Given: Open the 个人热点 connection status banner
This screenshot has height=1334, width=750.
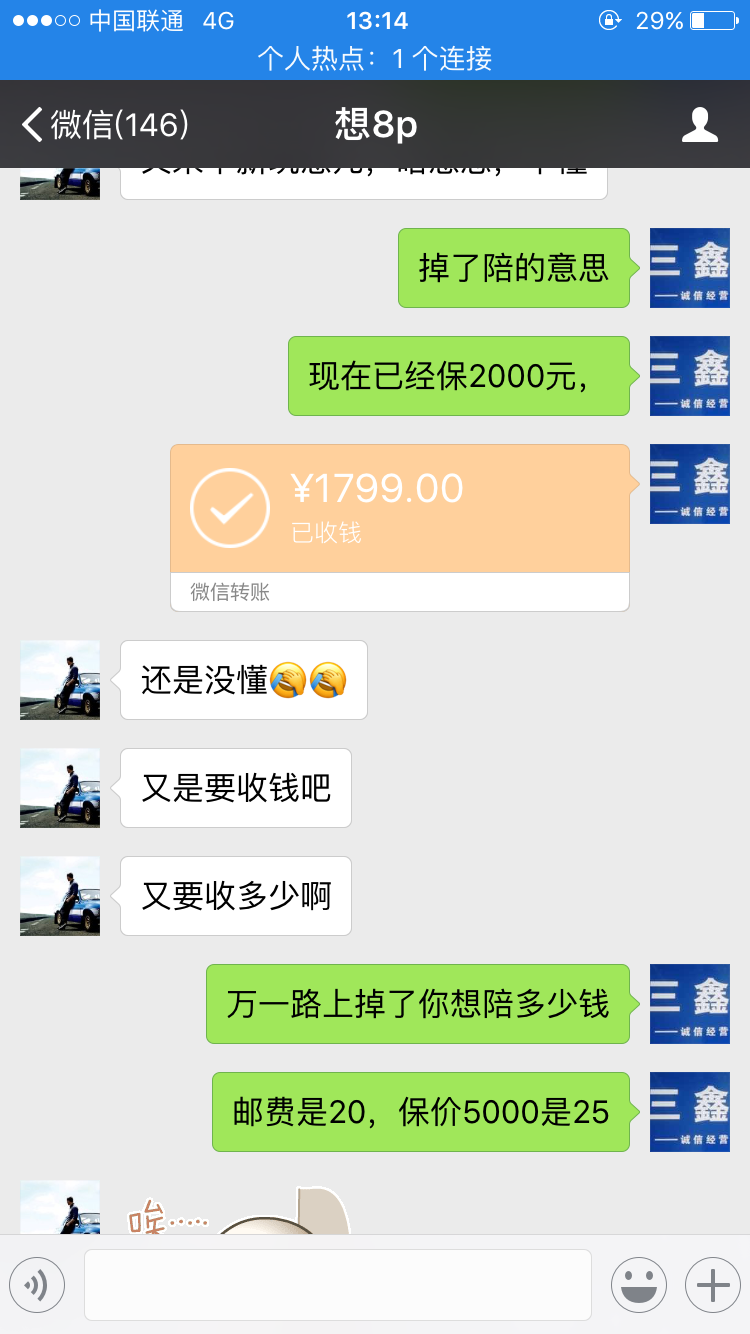Looking at the screenshot, I should click(375, 59).
